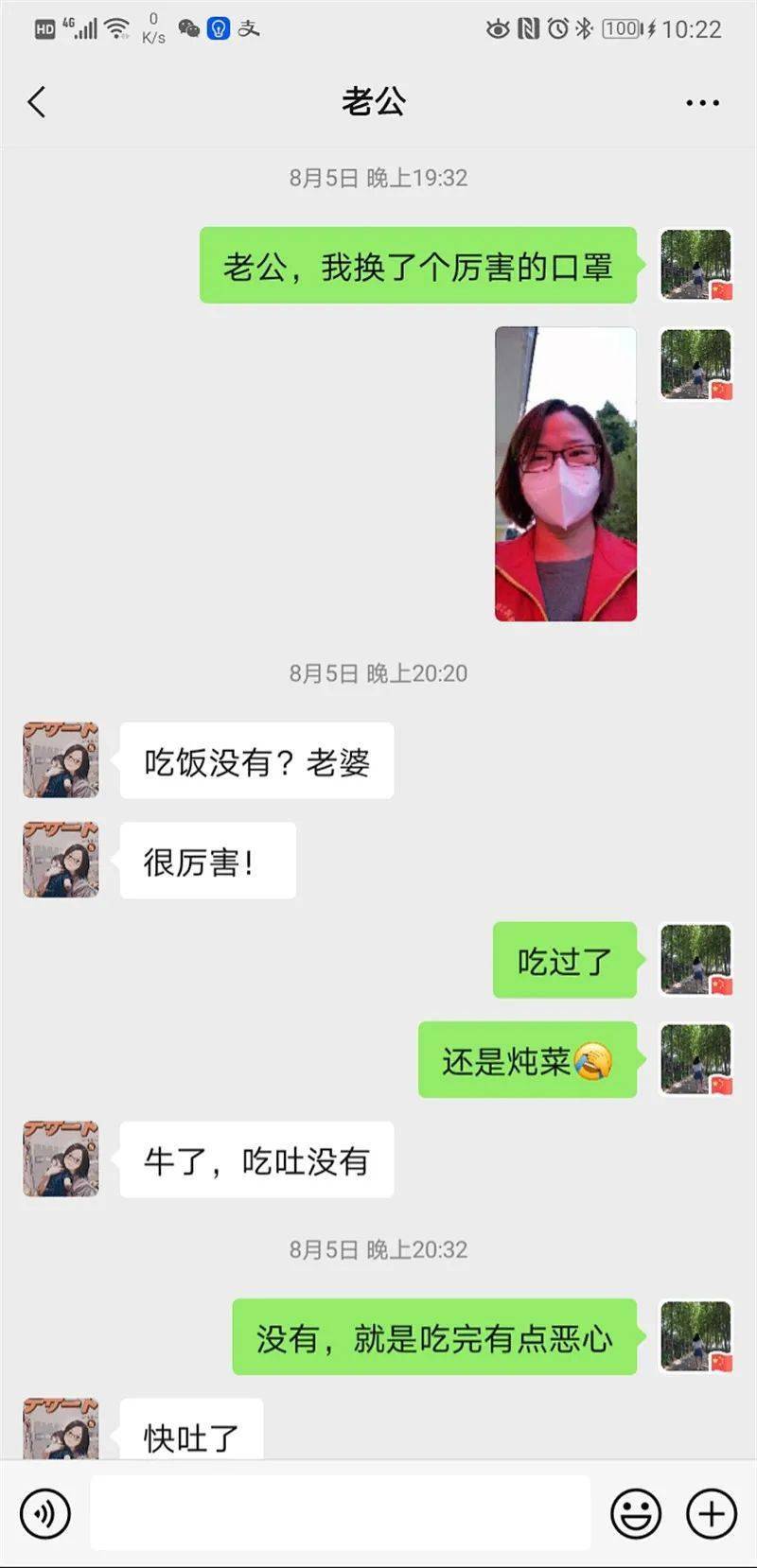Select the message 老公，我换了个厉害的口罩
Viewport: 757px width, 1568px height.
pos(419,266)
